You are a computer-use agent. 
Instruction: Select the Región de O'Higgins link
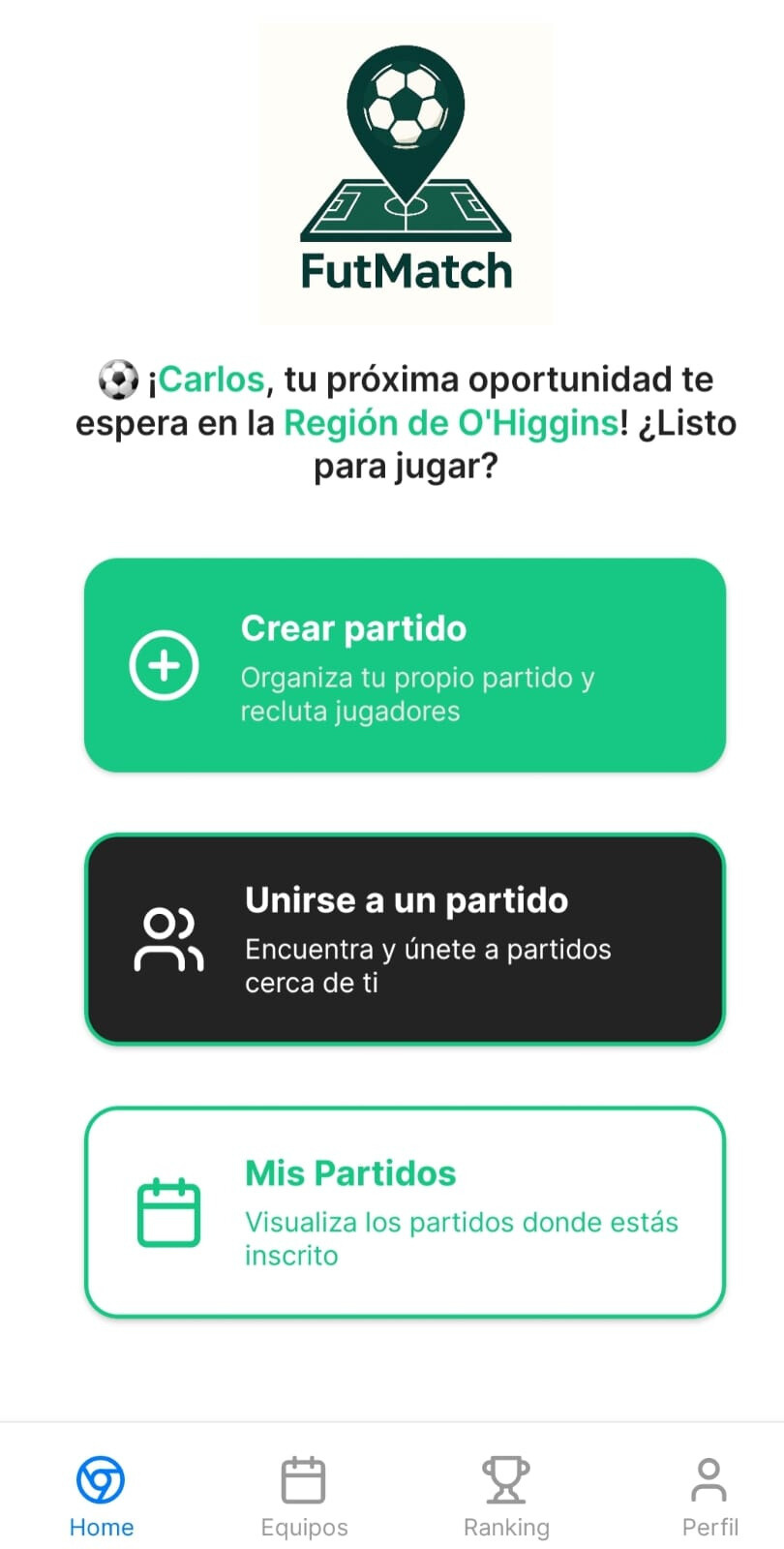[x=451, y=423]
